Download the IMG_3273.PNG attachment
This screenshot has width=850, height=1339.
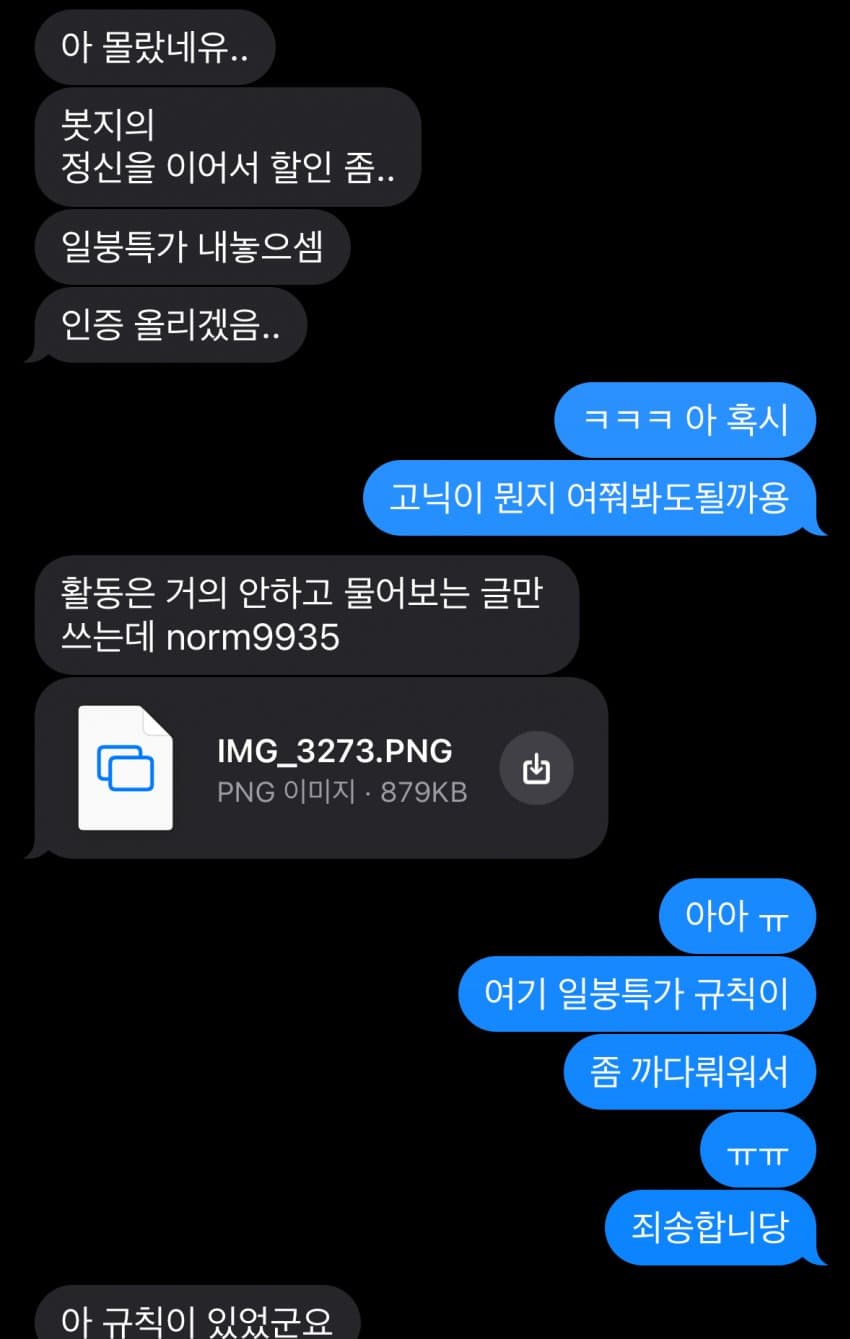click(537, 768)
